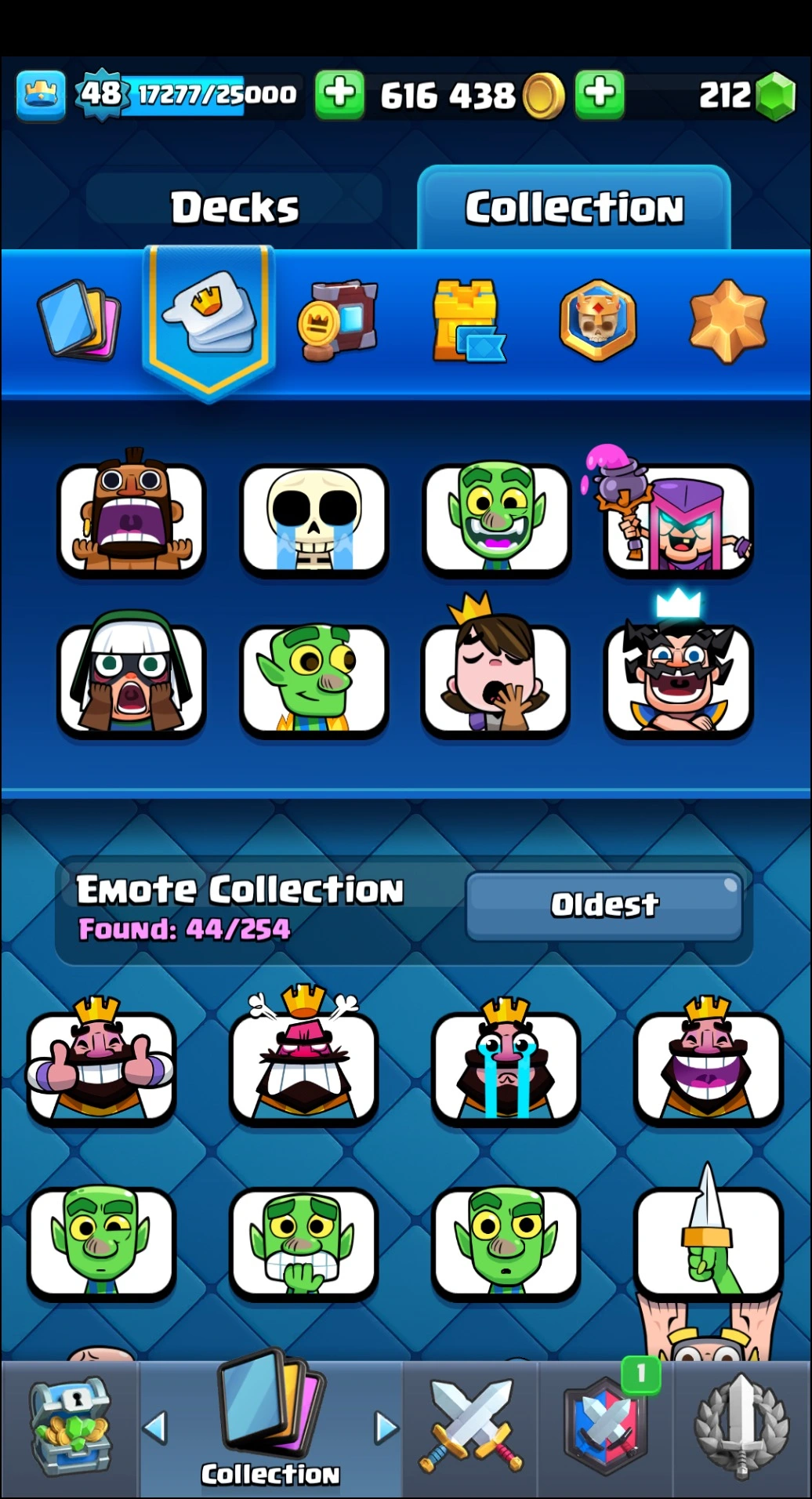
Task: Open the clan shield tab with notification
Action: coord(605,1428)
